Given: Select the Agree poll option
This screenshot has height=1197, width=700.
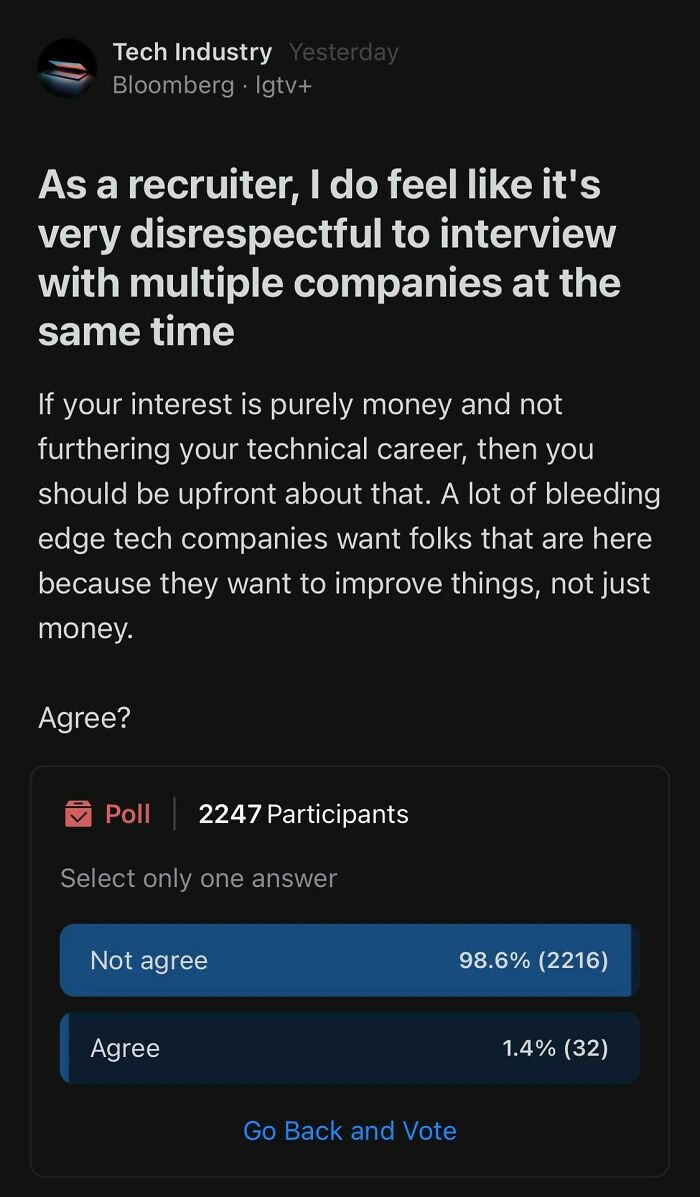Looking at the screenshot, I should click(x=349, y=1048).
